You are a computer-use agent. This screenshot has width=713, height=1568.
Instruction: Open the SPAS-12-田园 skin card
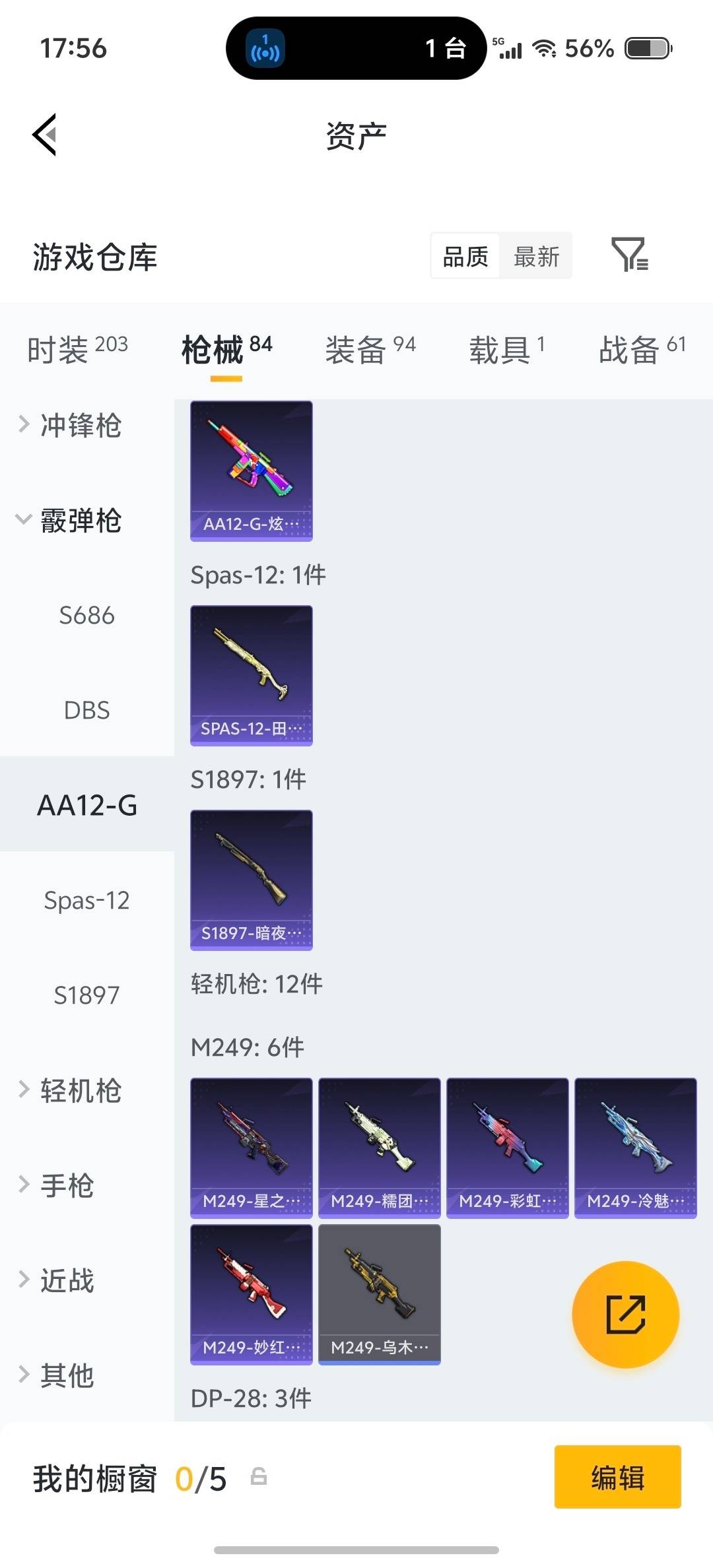[x=251, y=674]
